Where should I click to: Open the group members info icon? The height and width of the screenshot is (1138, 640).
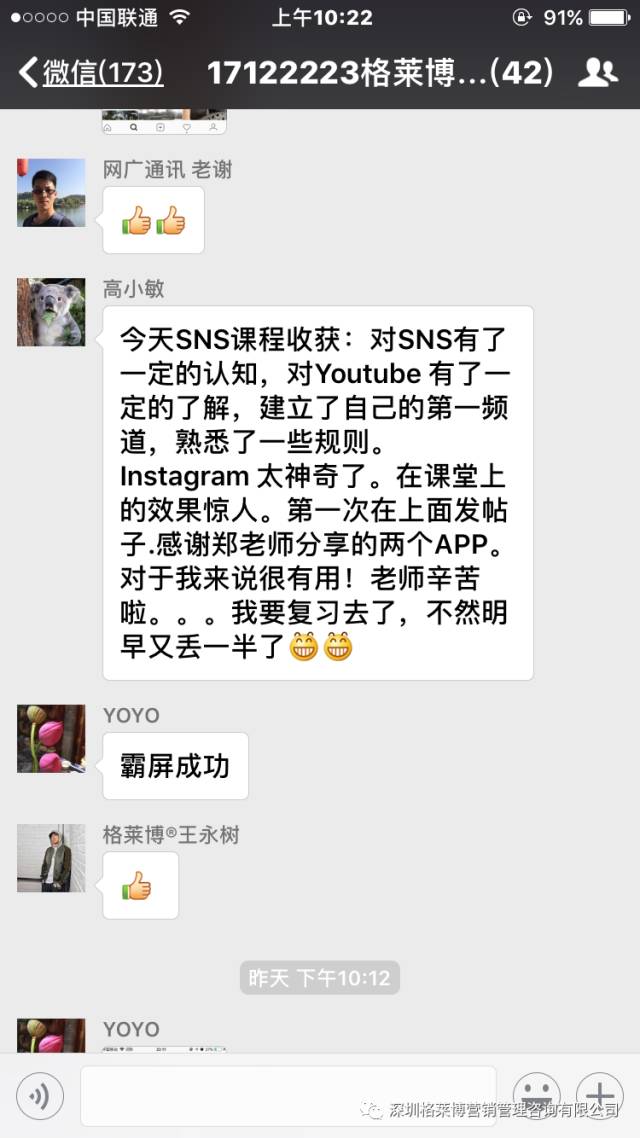point(598,73)
